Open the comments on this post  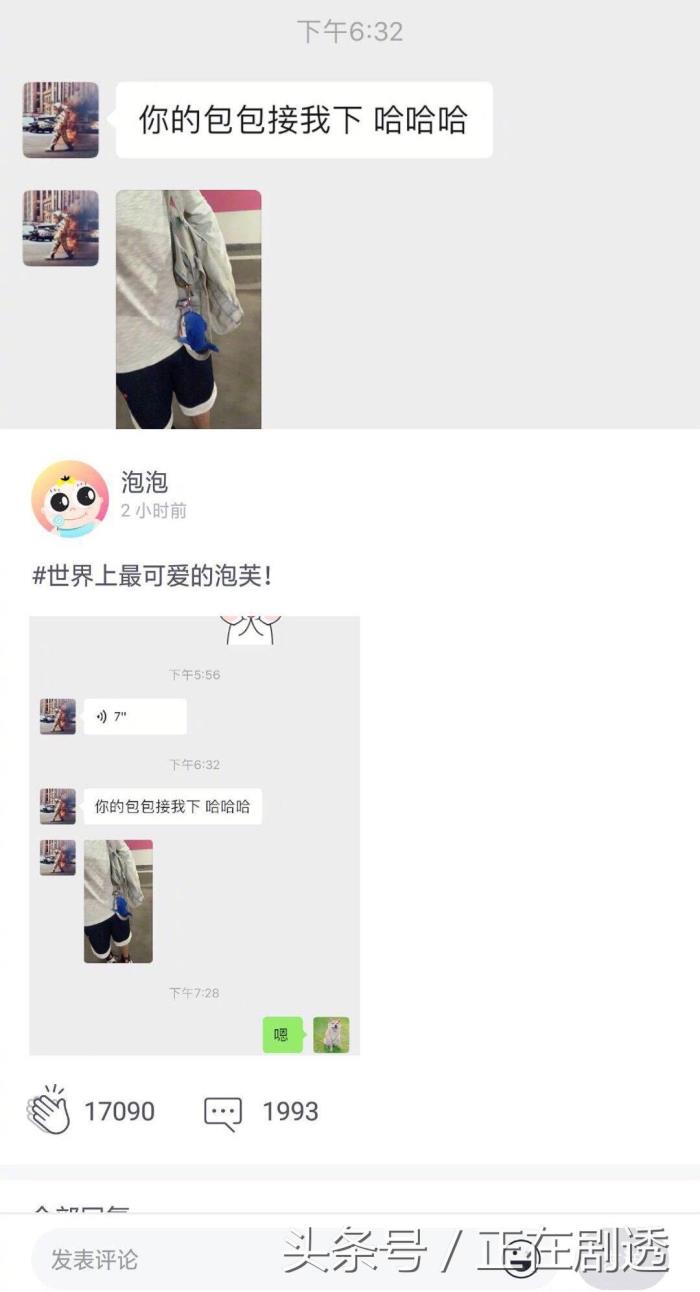(223, 1112)
